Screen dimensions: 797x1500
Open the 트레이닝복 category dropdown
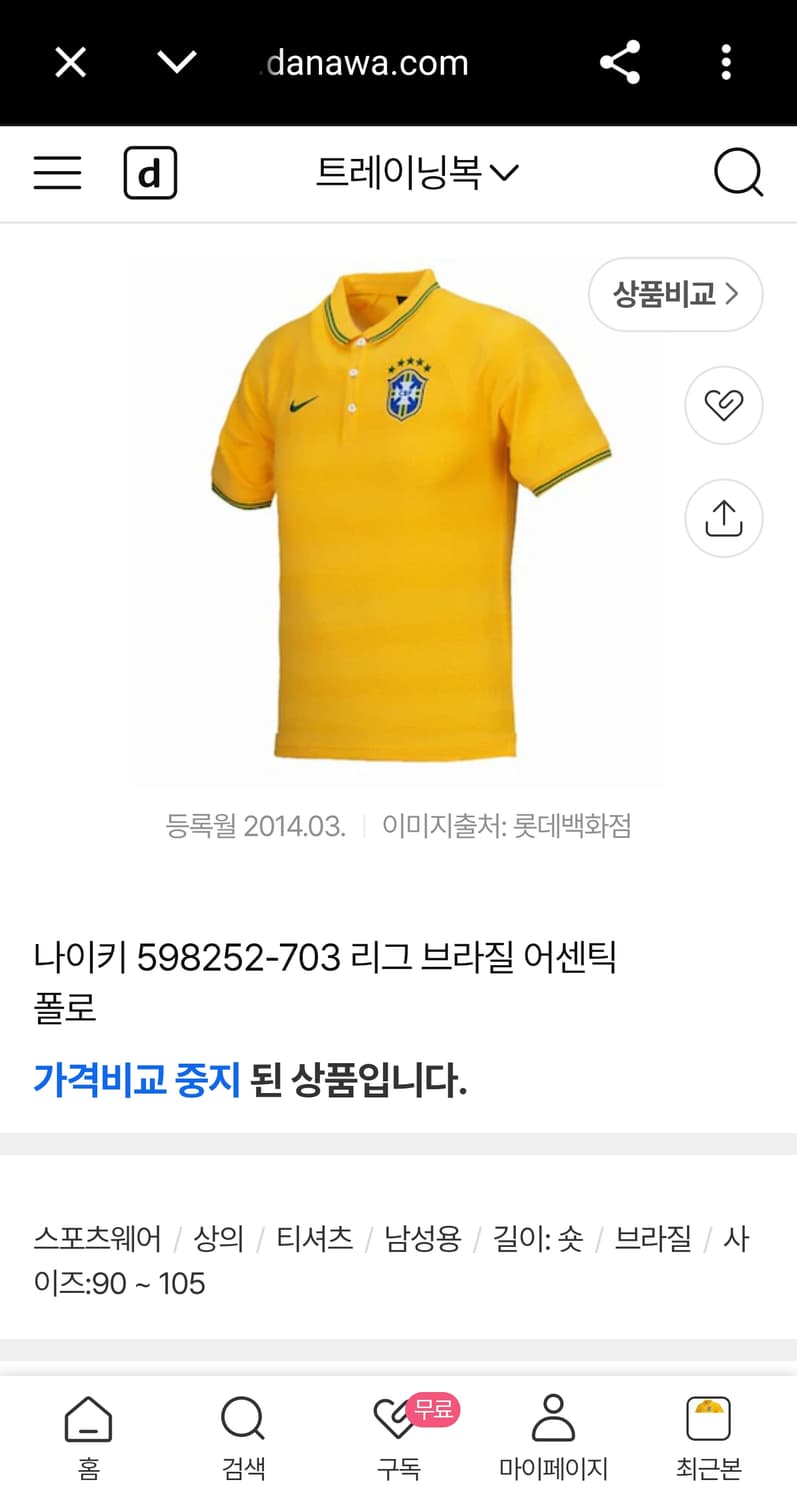click(x=417, y=172)
